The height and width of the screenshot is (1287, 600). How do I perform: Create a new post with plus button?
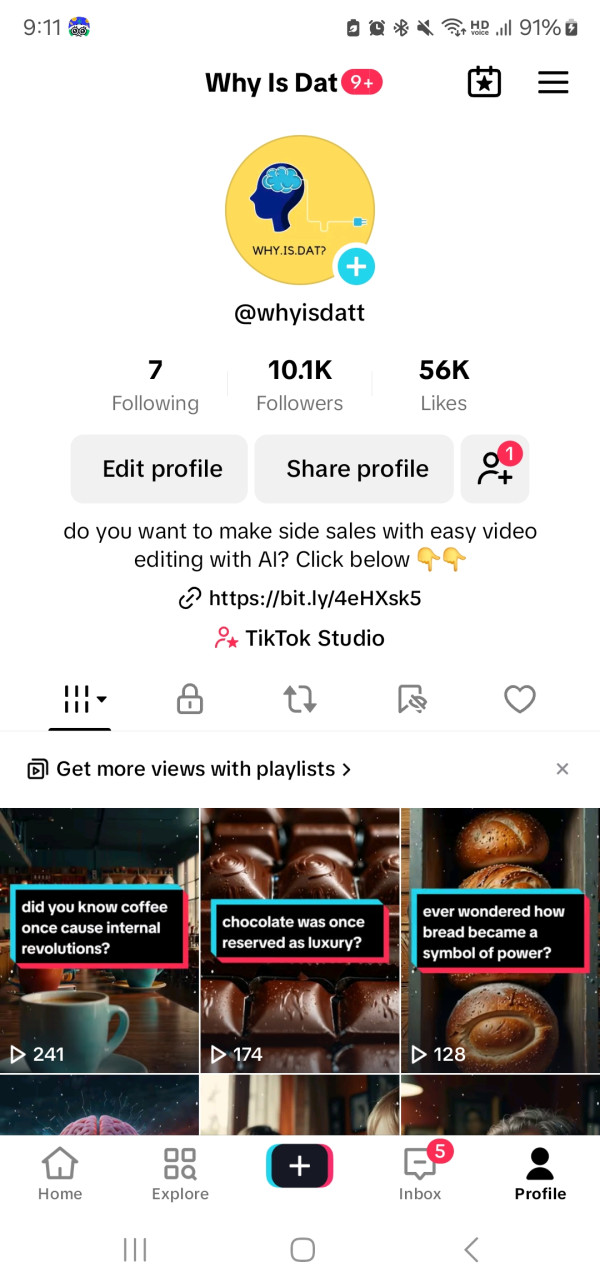click(x=299, y=1166)
